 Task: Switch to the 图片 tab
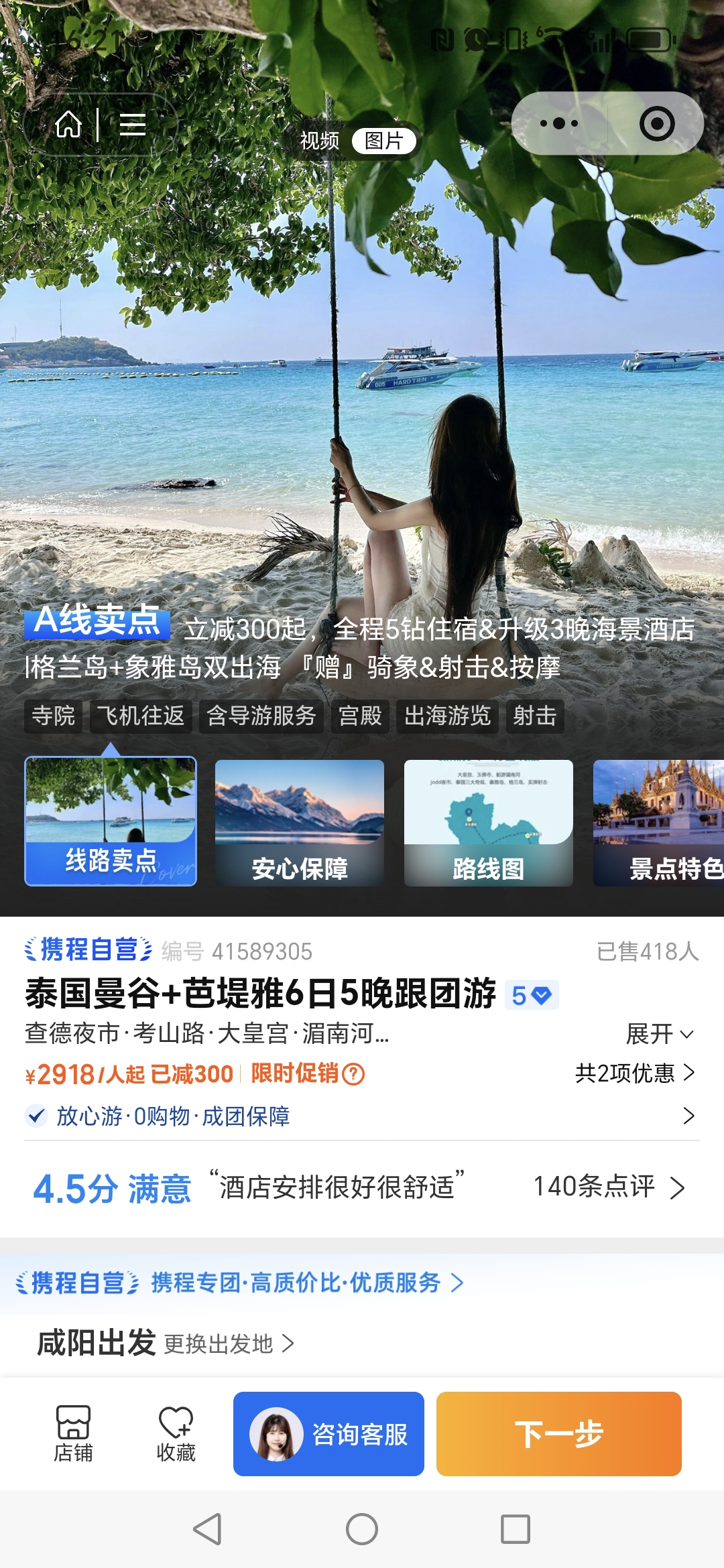point(384,141)
